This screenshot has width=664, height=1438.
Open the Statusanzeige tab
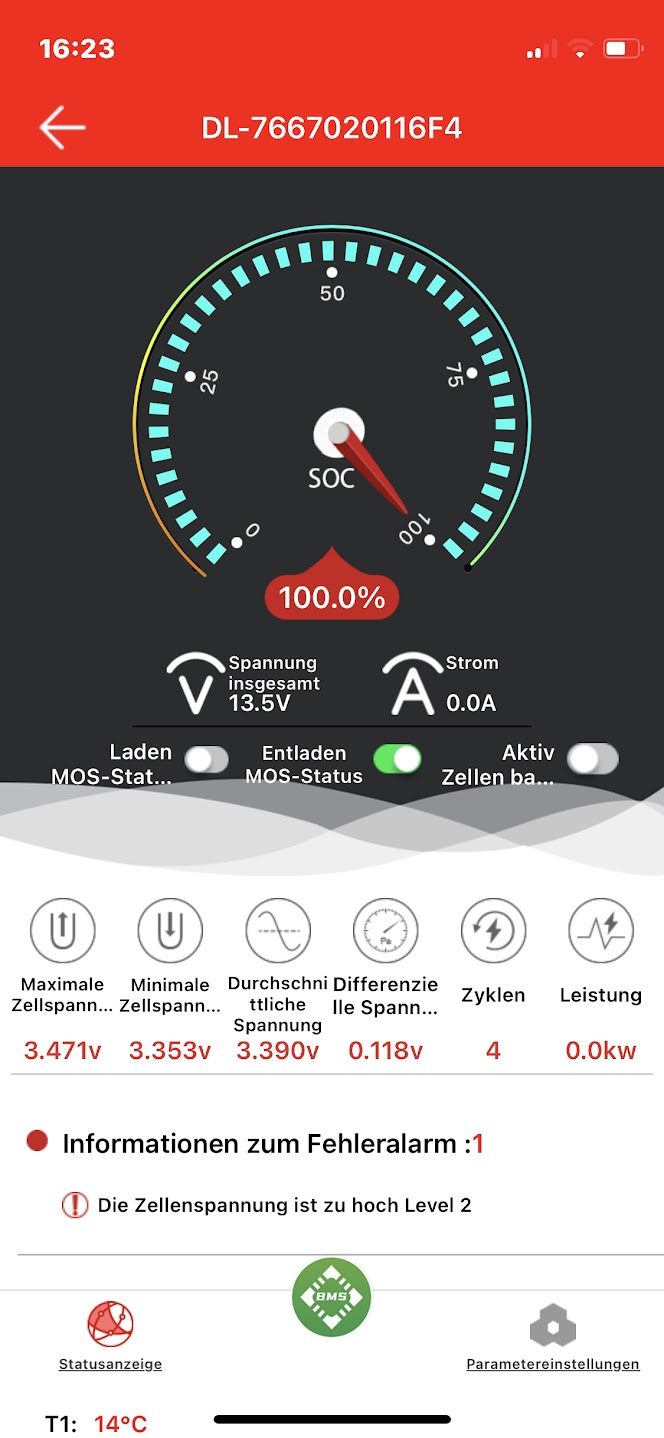coord(110,1337)
